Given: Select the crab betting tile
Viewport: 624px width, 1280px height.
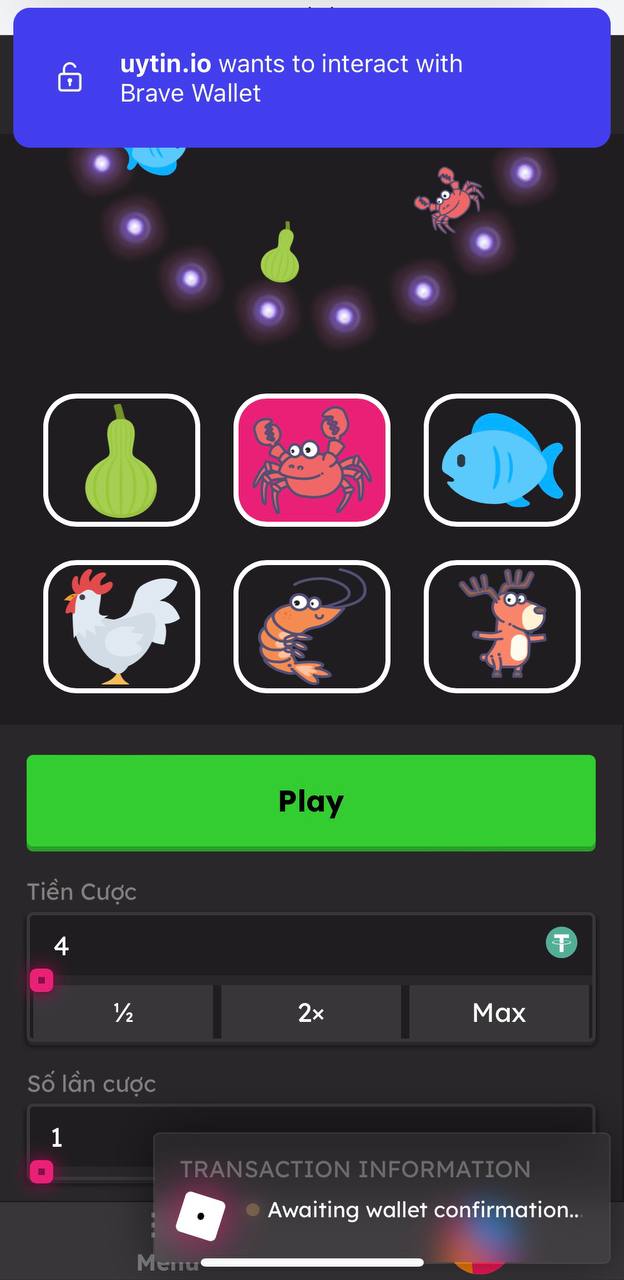Looking at the screenshot, I should coord(312,460).
